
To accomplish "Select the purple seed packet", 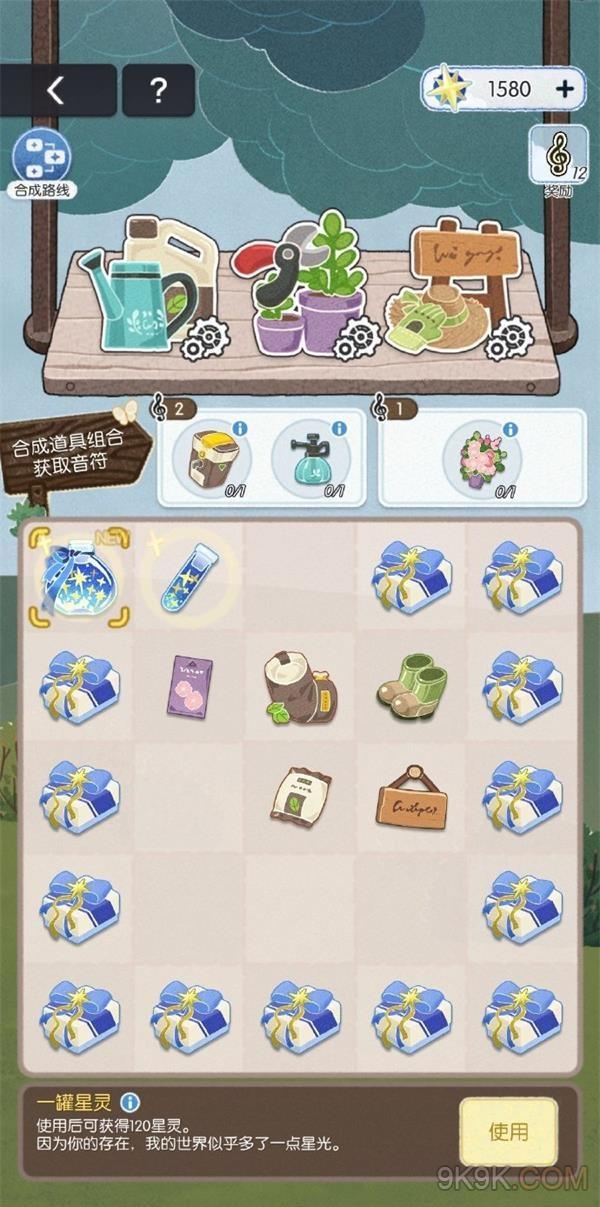I will tap(188, 685).
